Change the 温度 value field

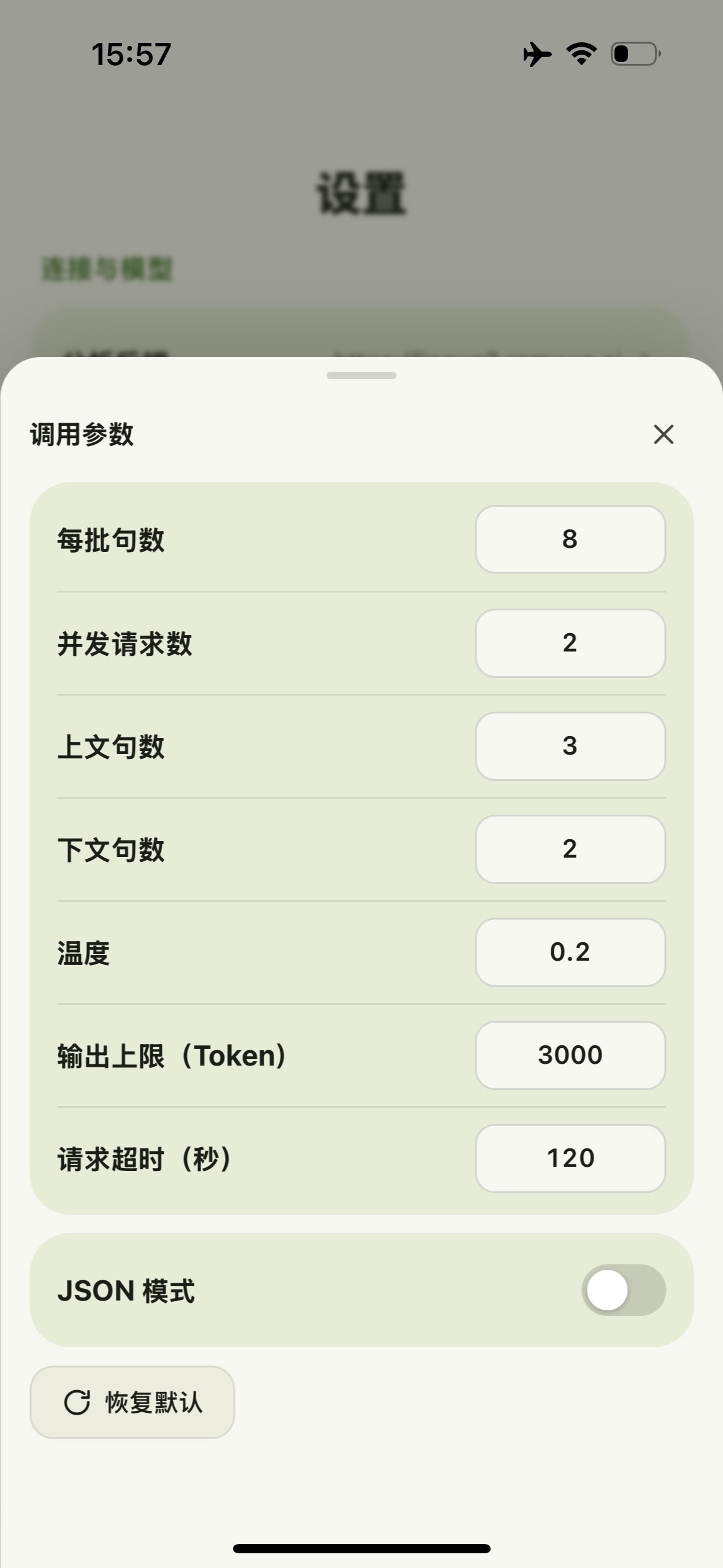tap(570, 952)
